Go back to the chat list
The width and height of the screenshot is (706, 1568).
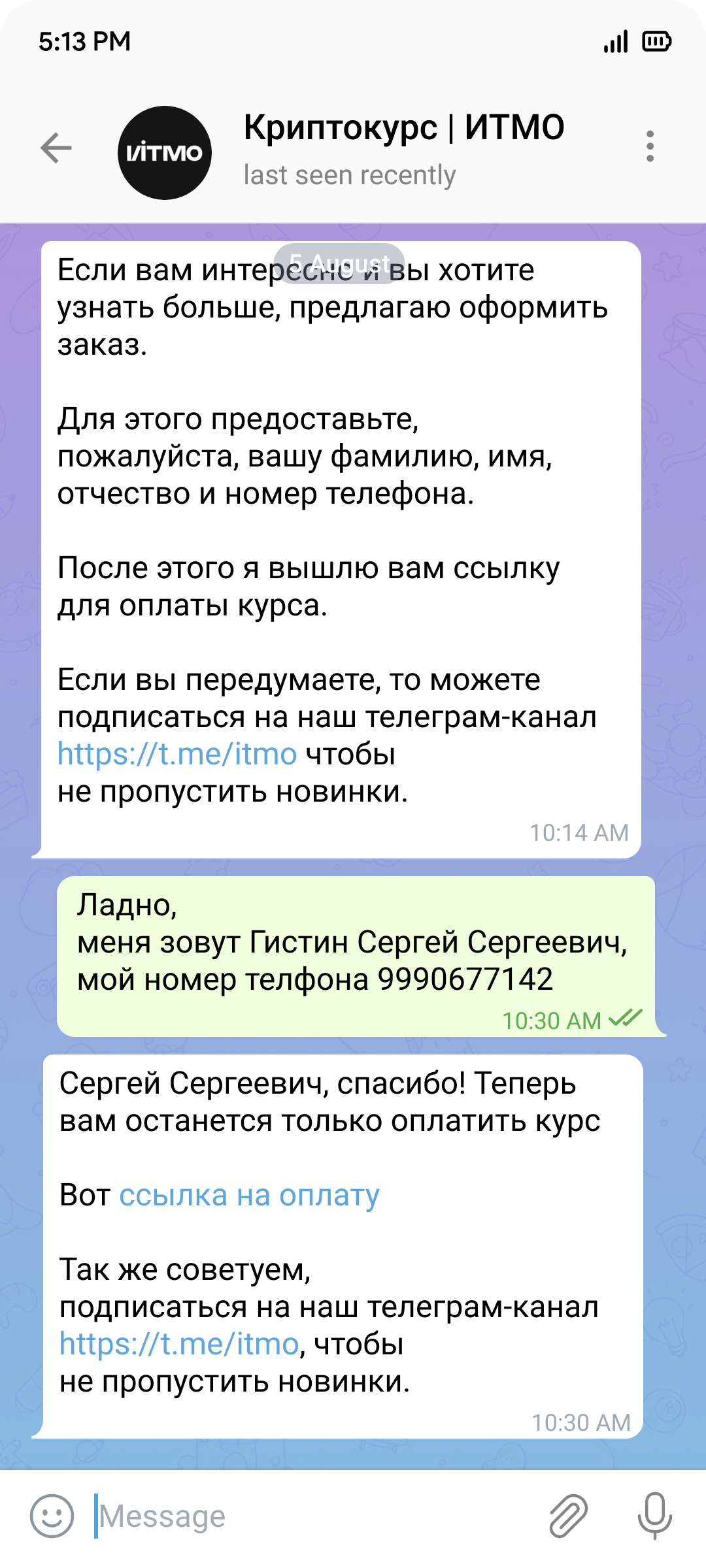pyautogui.click(x=56, y=148)
